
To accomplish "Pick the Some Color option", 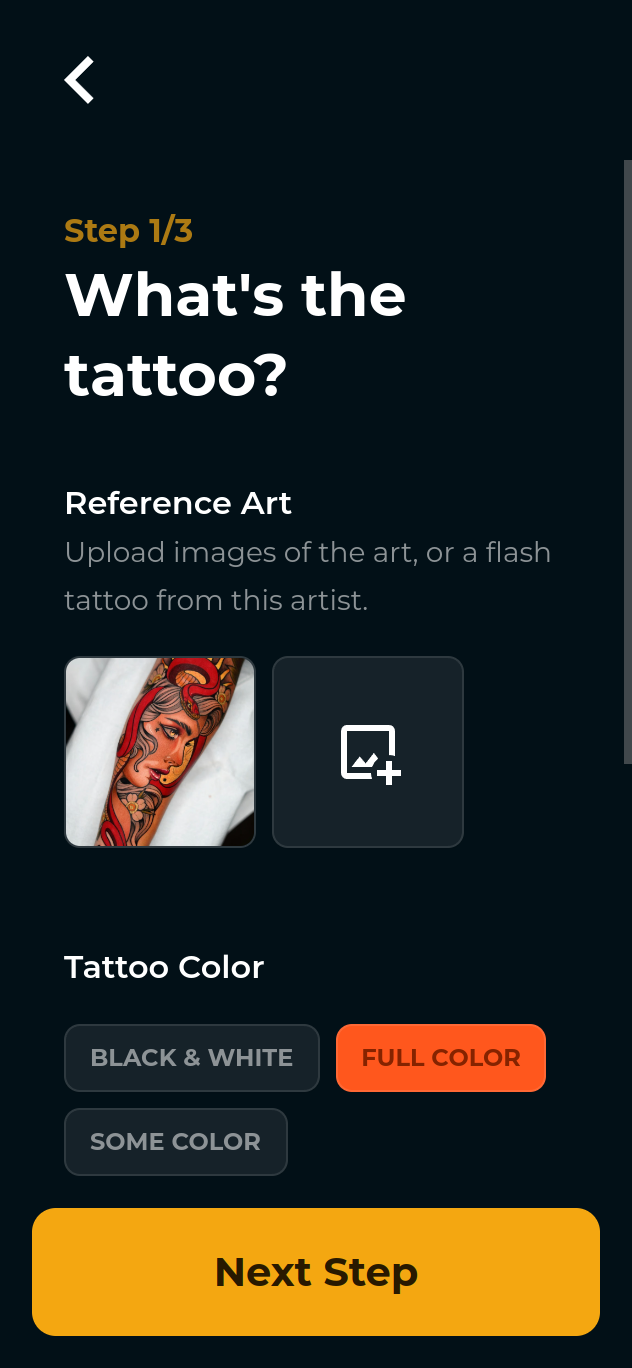I will (176, 1142).
